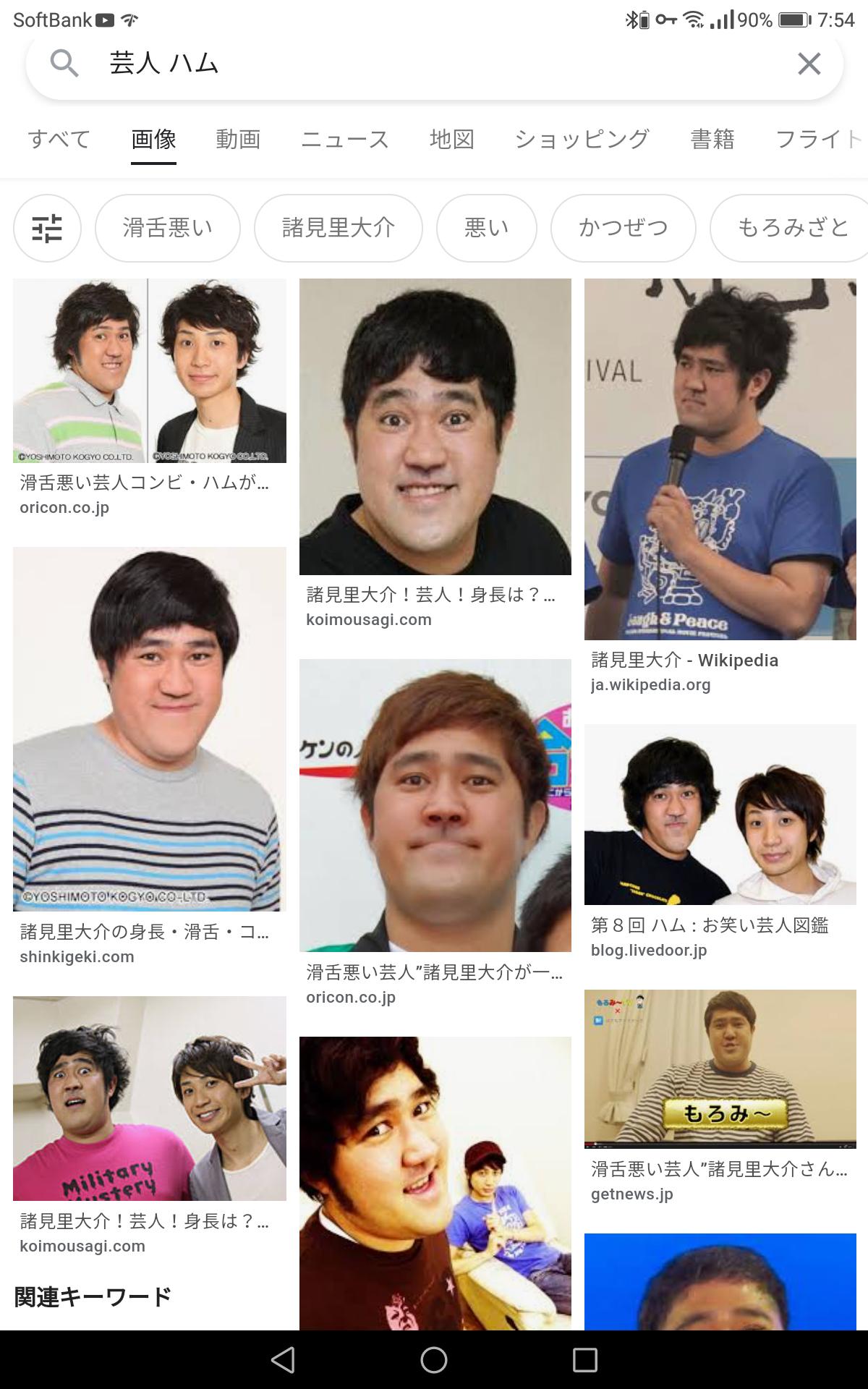Tap the search field containing 芸人 ハム

click(x=434, y=64)
